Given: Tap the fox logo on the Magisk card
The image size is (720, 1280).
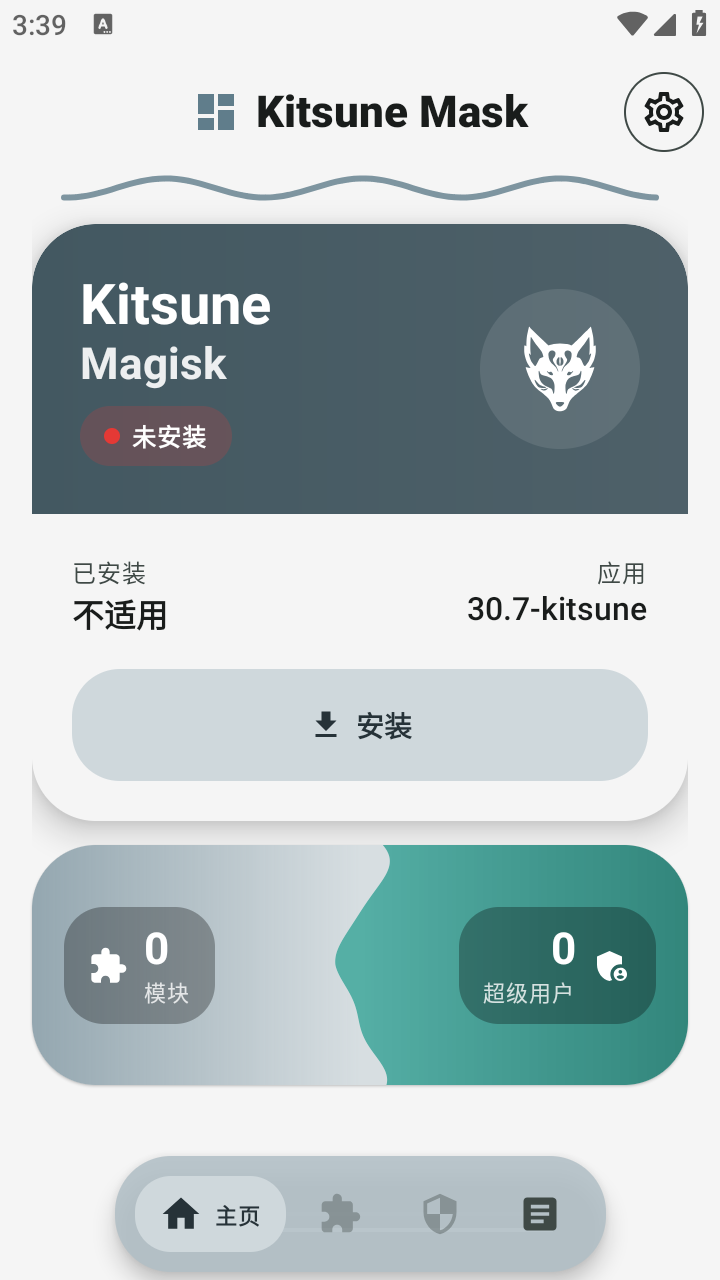Looking at the screenshot, I should [560, 369].
